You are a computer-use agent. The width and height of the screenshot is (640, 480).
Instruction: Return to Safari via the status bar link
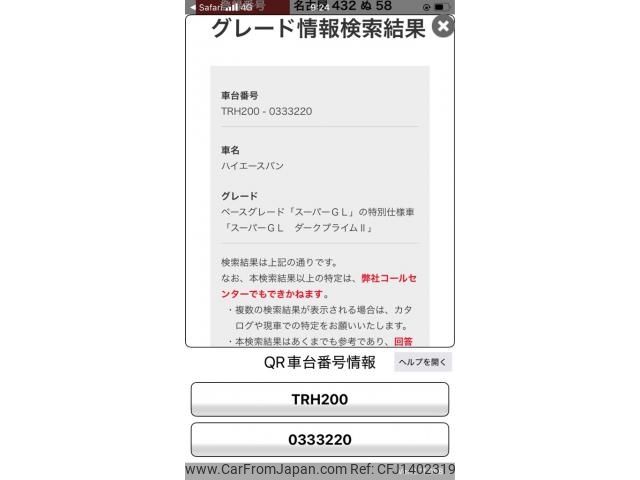(x=204, y=7)
